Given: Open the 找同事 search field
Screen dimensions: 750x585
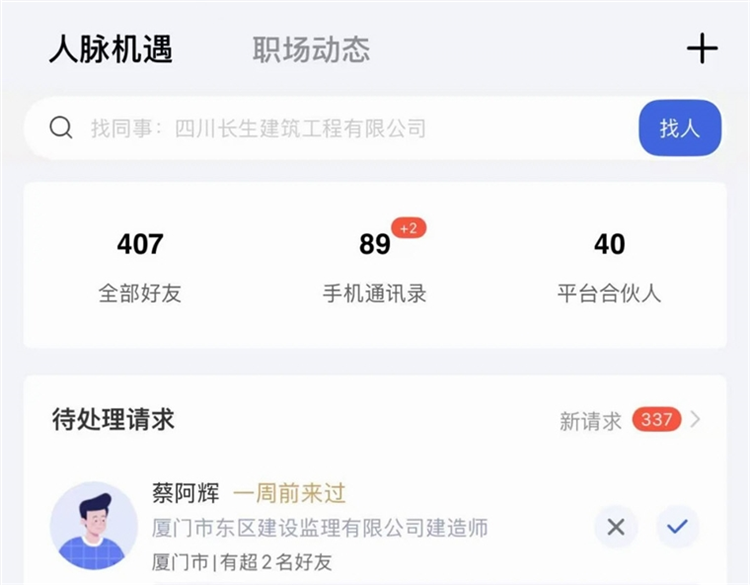Looking at the screenshot, I should [330, 128].
